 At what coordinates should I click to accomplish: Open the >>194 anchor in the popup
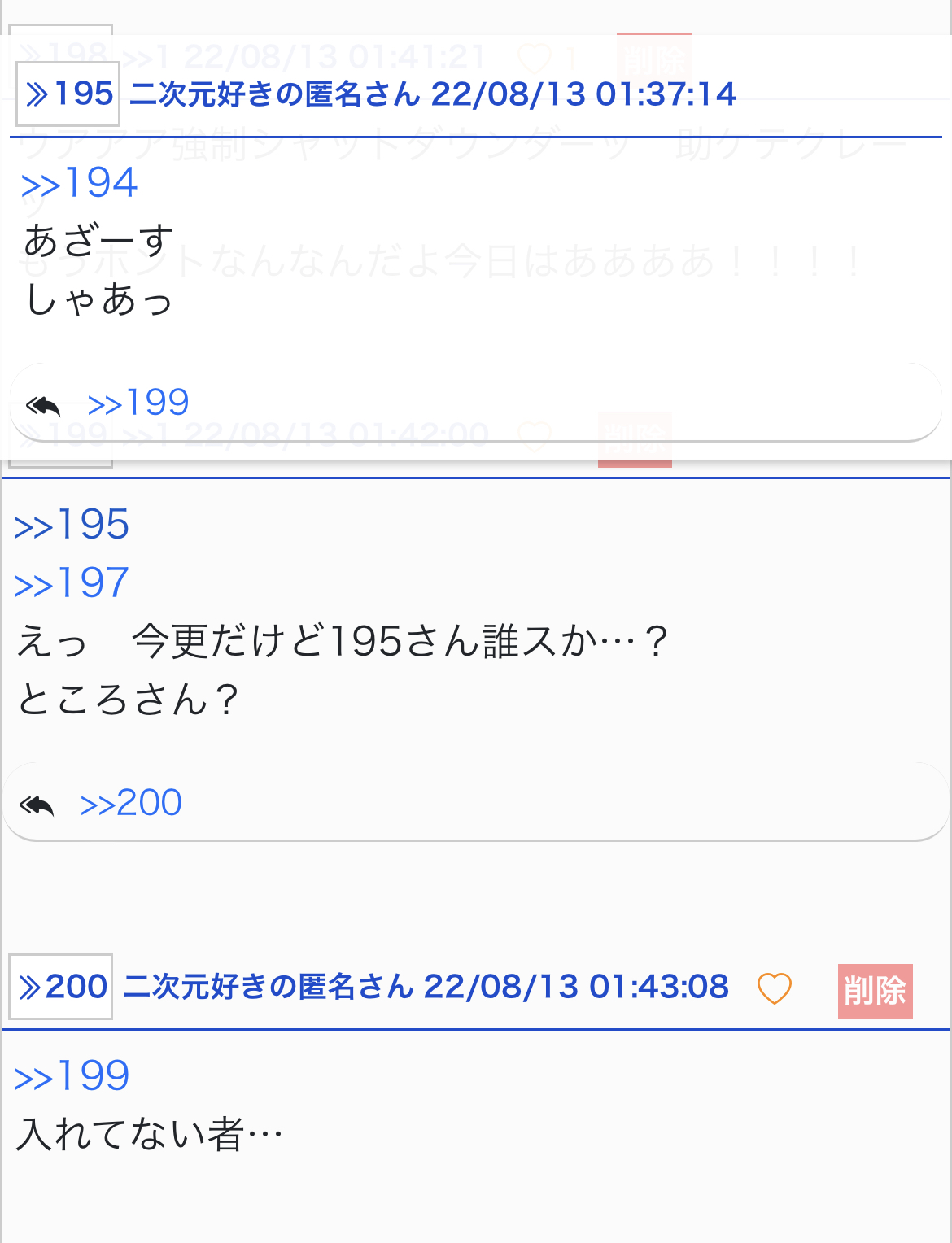79,183
